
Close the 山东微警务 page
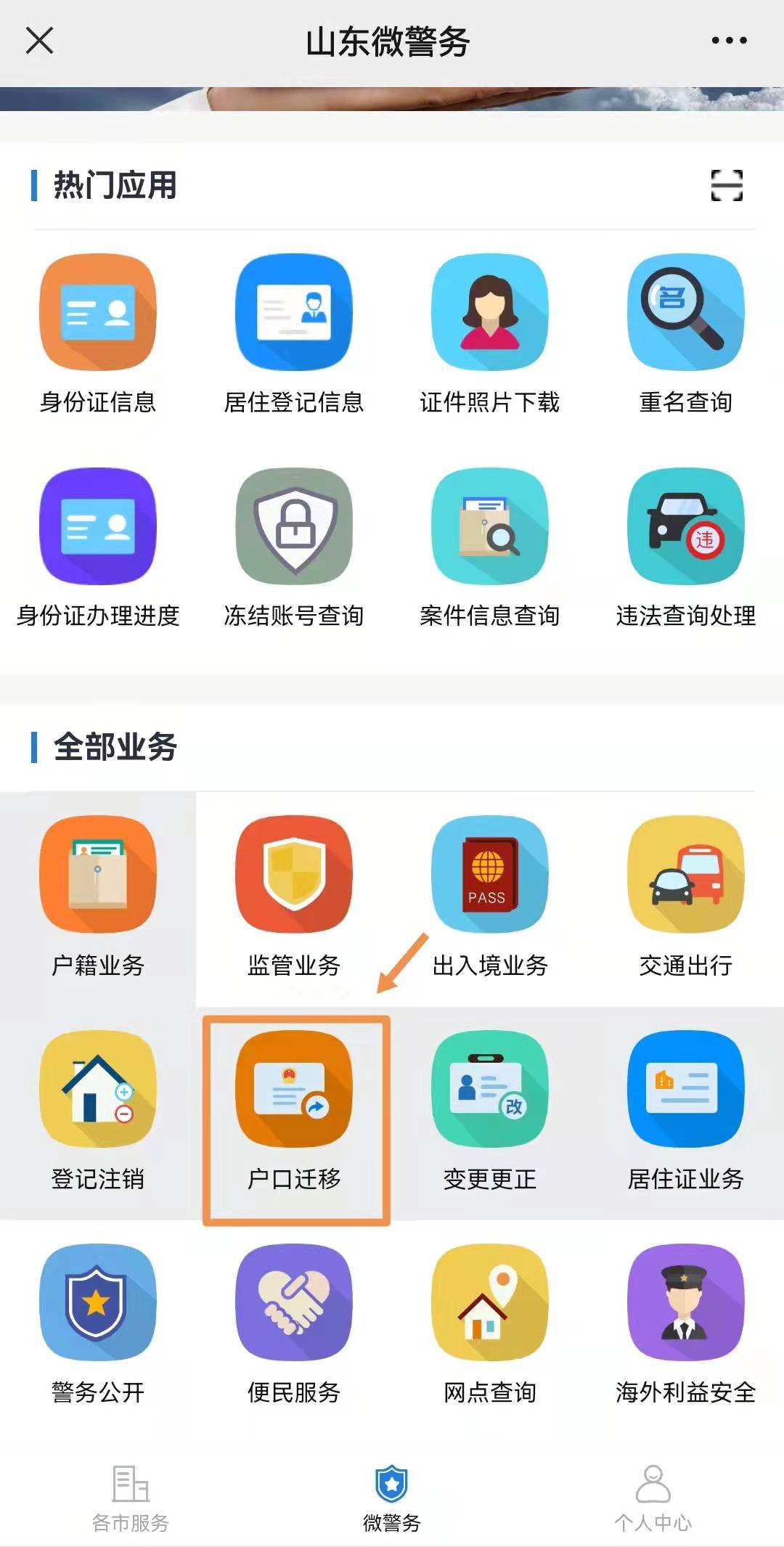(39, 41)
